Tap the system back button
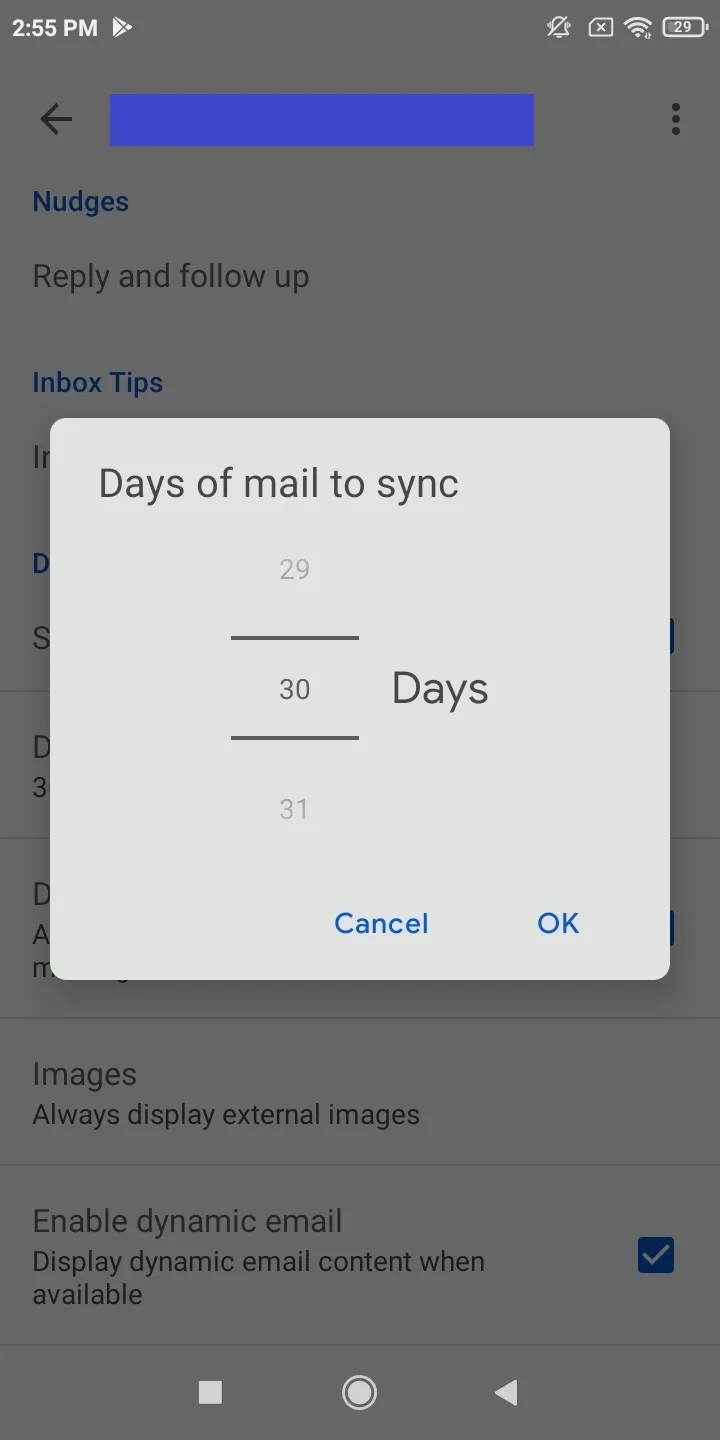Viewport: 720px width, 1440px height. (x=507, y=1392)
